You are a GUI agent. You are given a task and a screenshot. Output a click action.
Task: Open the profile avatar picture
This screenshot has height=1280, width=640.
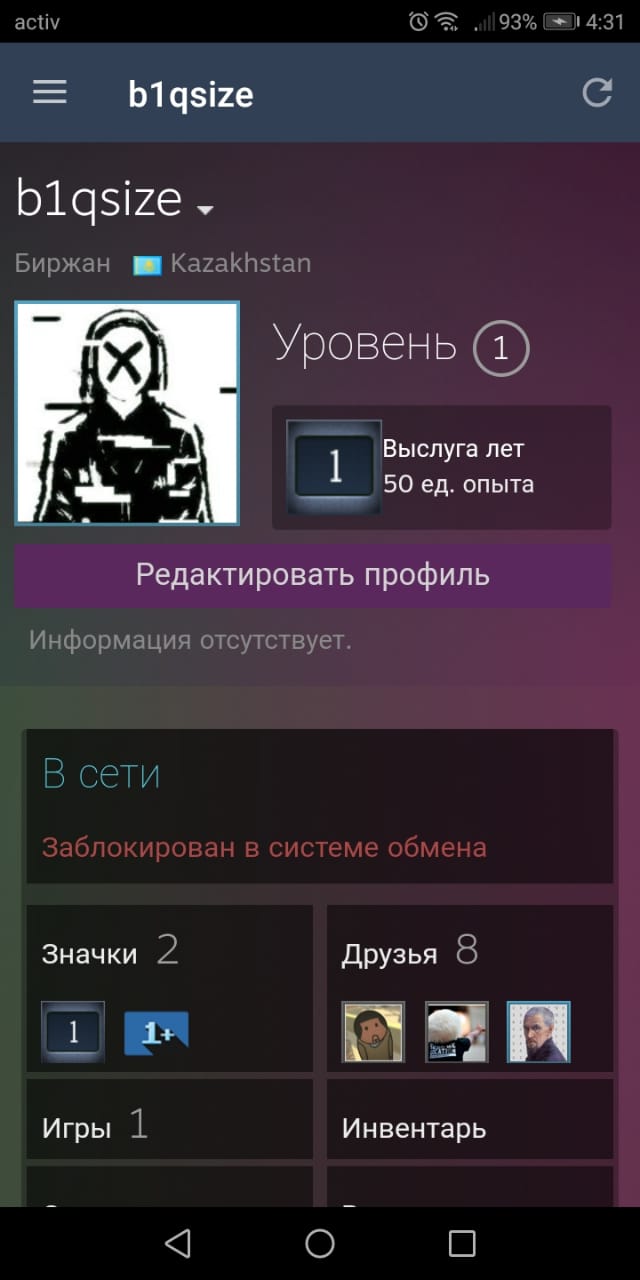(127, 413)
